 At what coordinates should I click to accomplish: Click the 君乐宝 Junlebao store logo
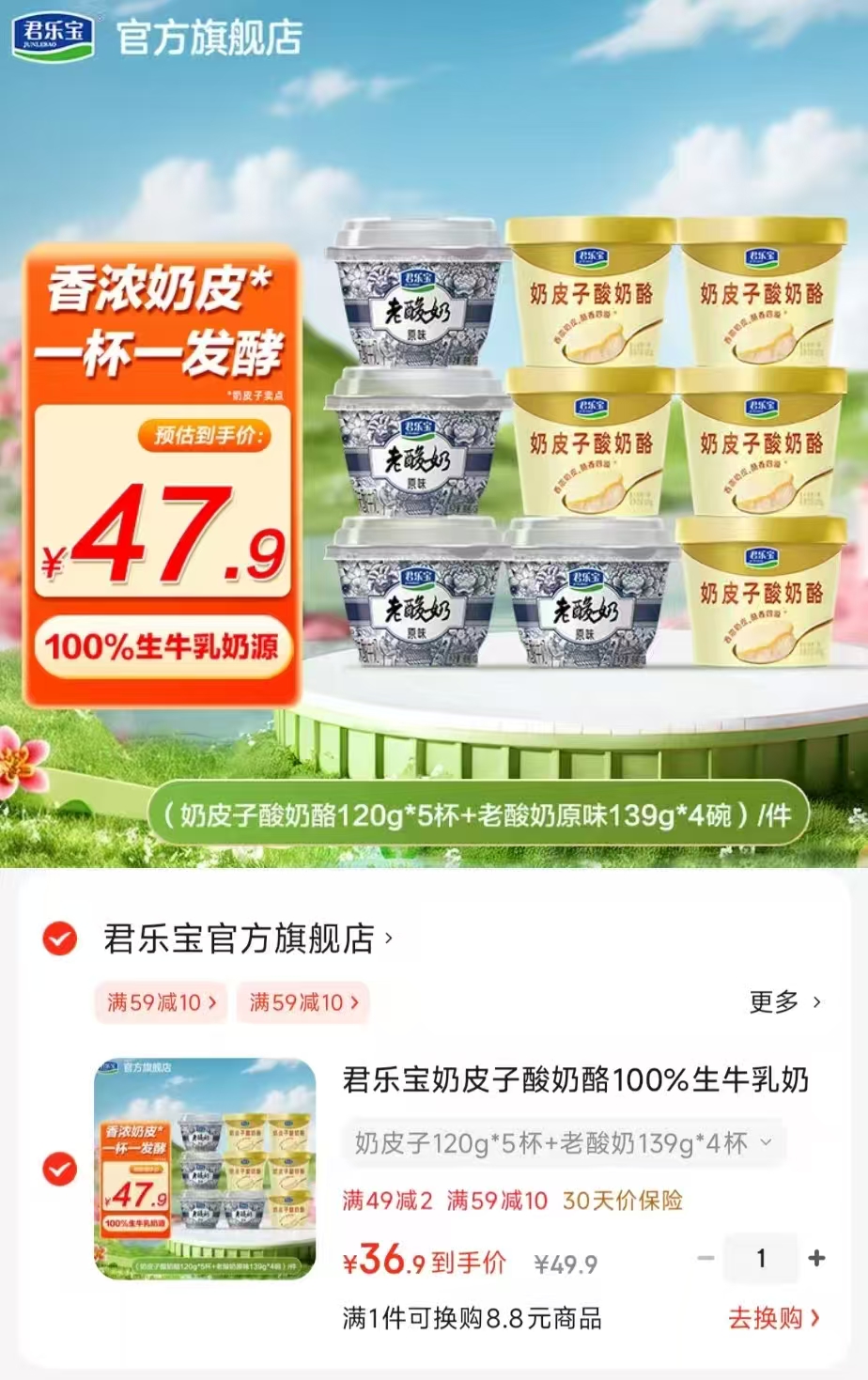tap(54, 34)
